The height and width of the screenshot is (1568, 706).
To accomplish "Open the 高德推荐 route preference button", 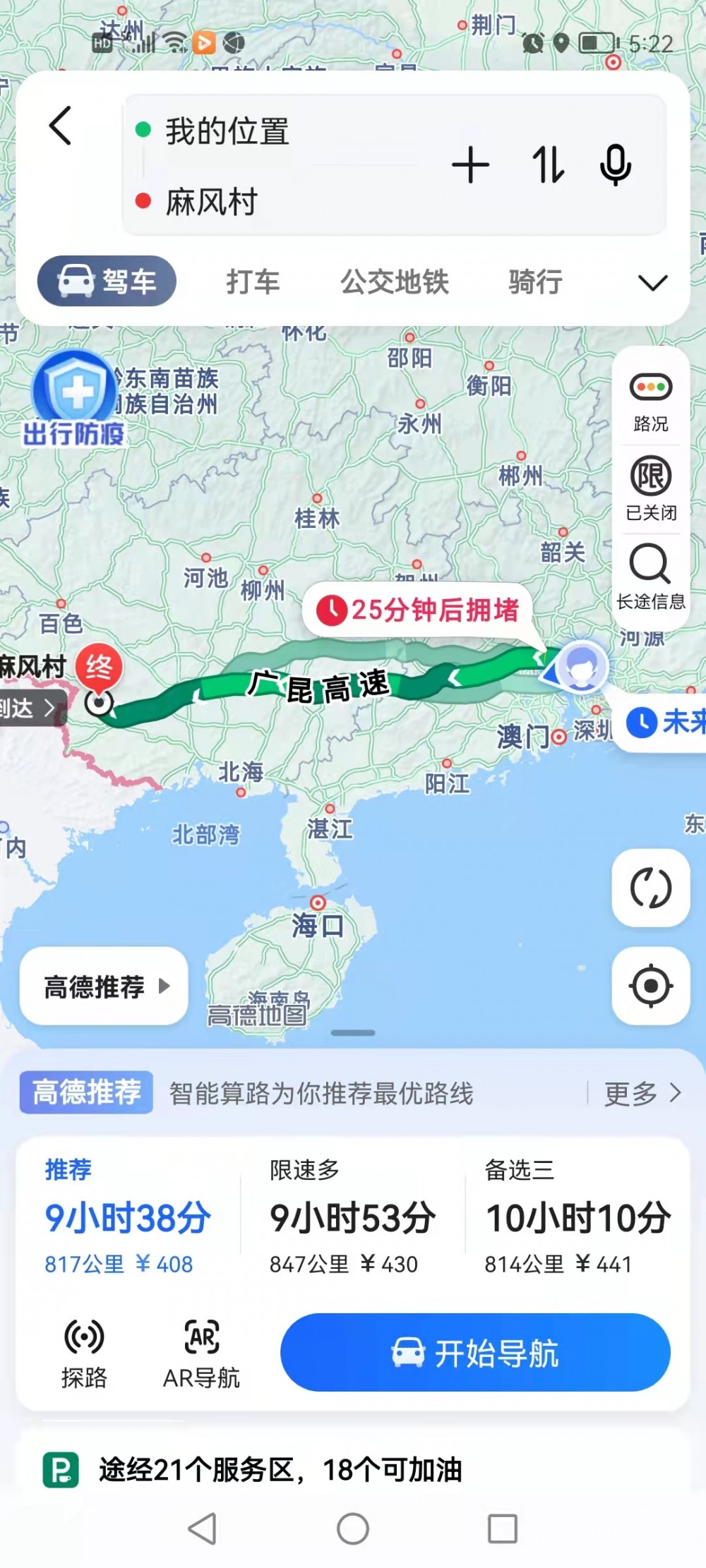I will tap(104, 986).
